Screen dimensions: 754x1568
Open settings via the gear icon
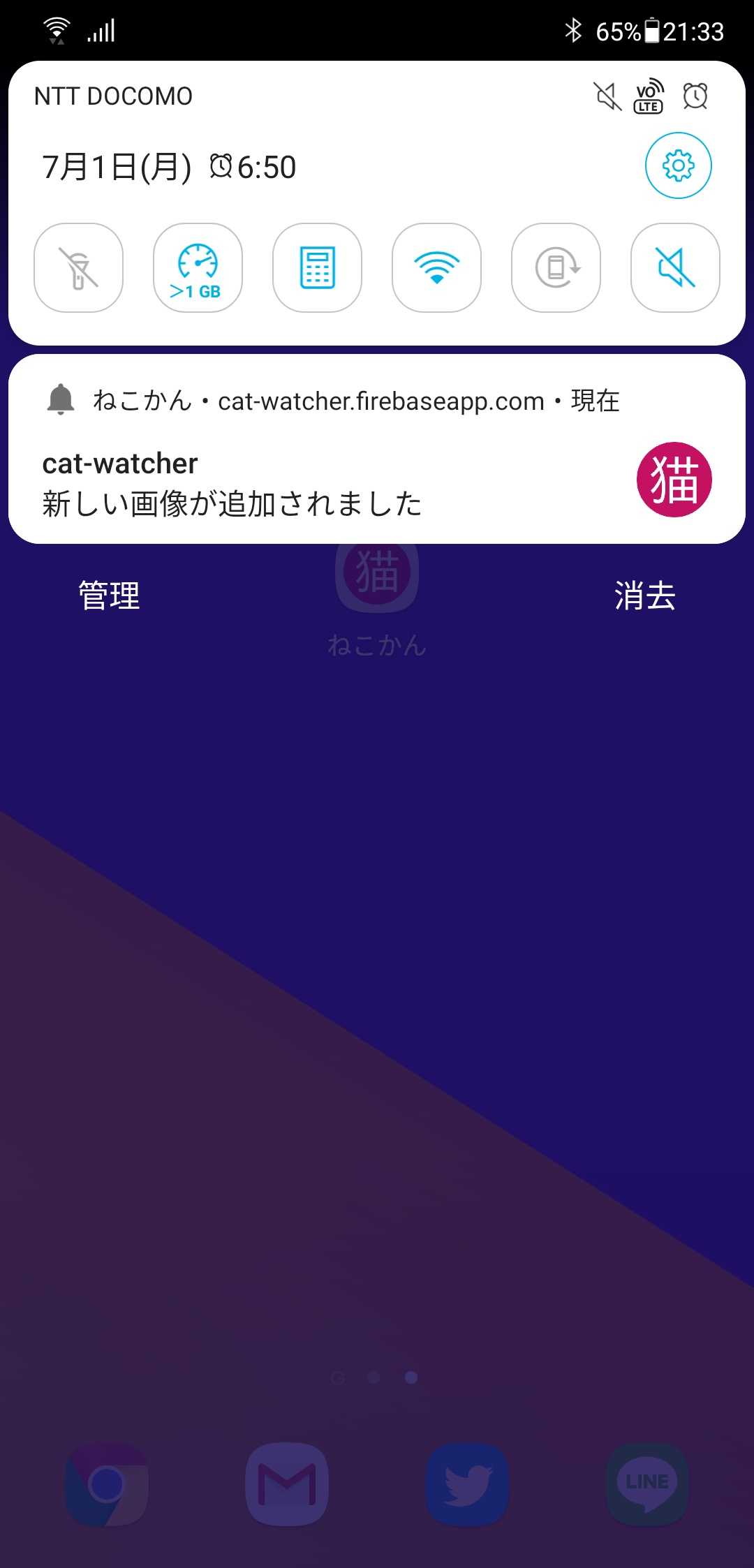pyautogui.click(x=678, y=166)
